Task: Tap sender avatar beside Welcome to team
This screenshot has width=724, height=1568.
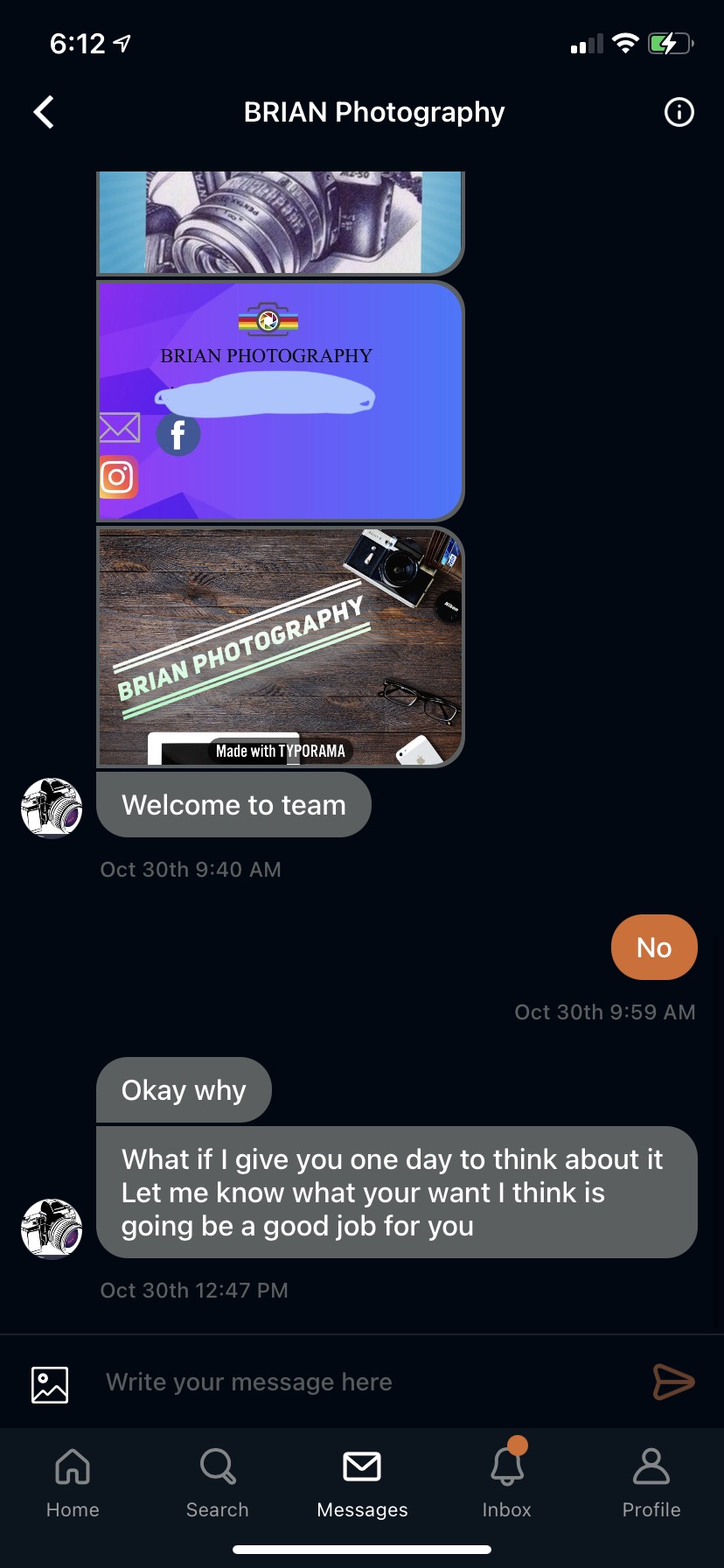Action: 52,808
